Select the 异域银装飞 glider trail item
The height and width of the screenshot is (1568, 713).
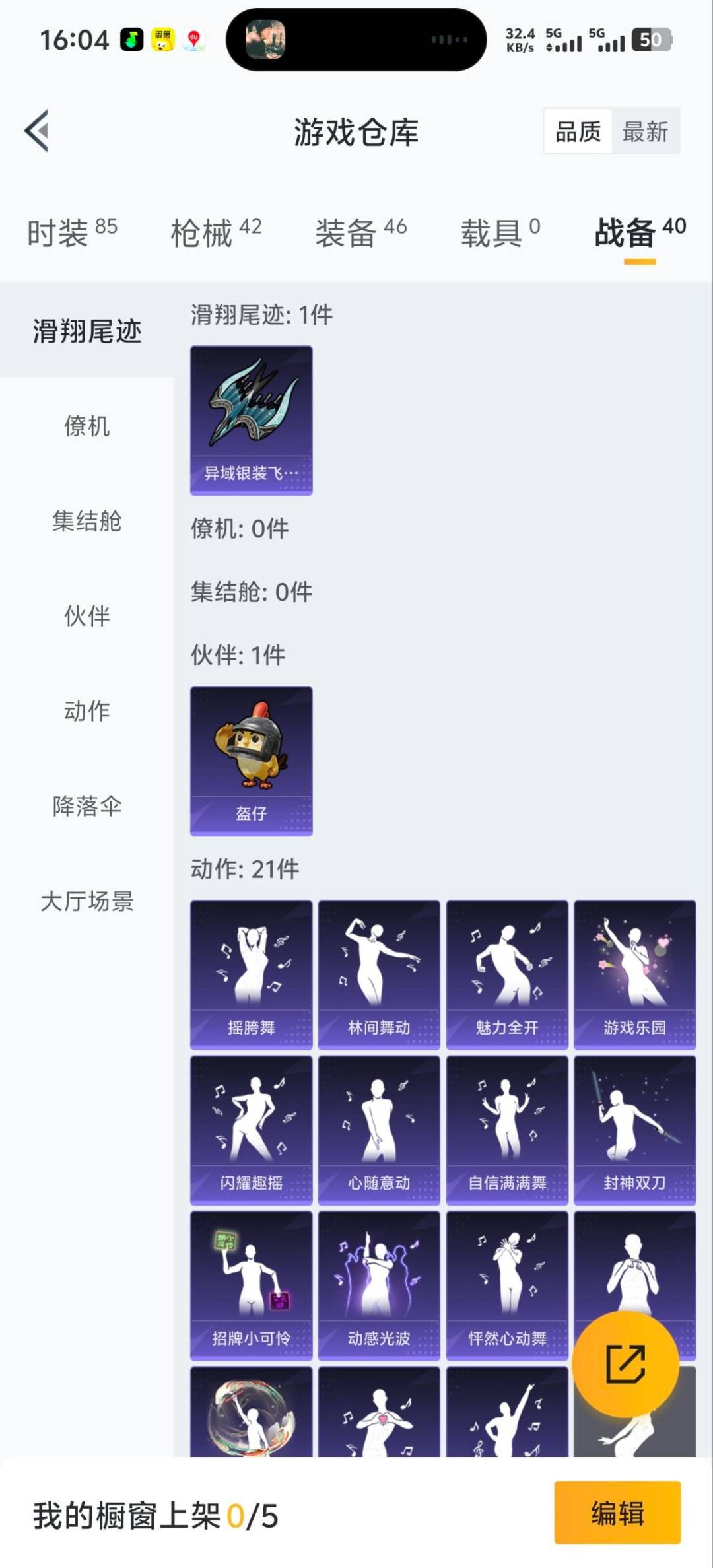(x=251, y=419)
